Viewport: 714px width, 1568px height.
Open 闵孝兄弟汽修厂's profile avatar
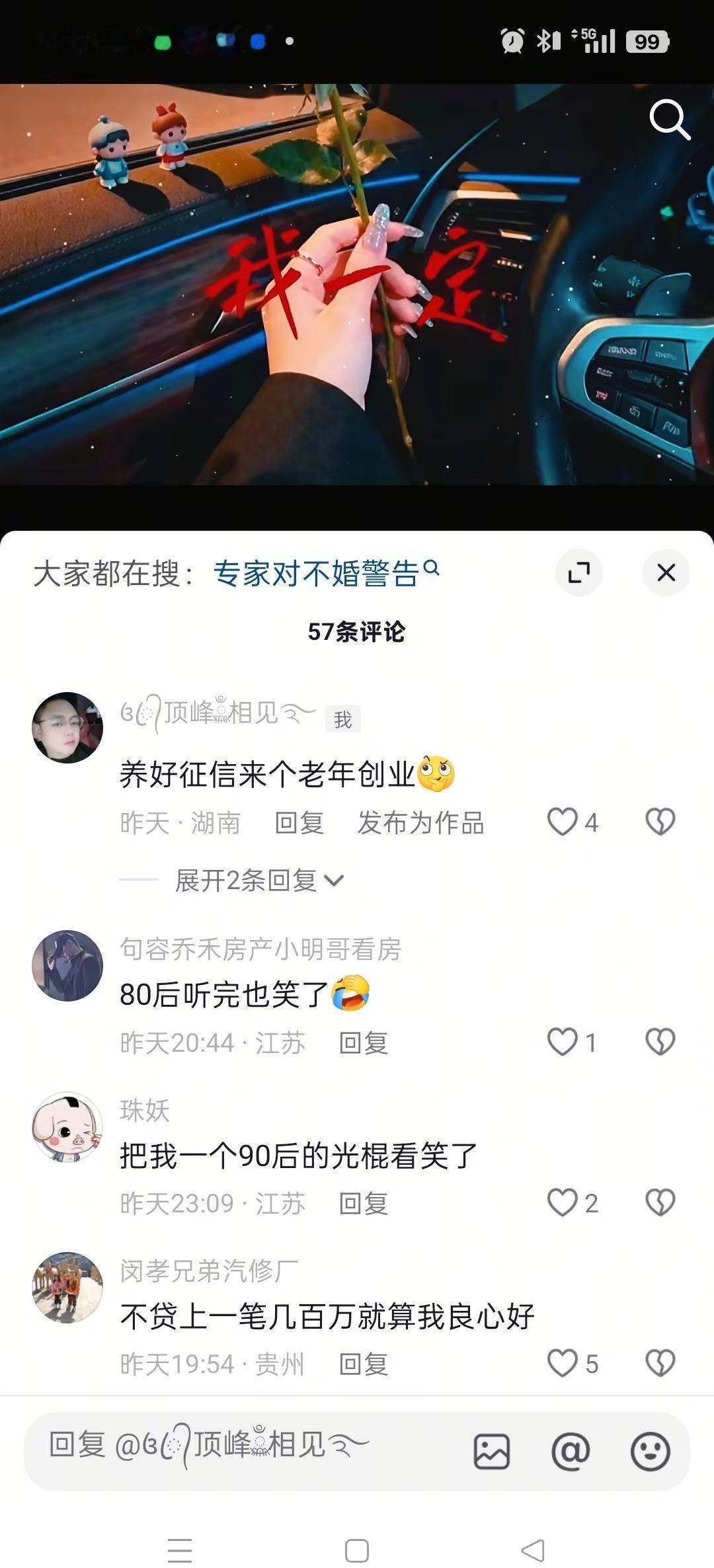(67, 1288)
